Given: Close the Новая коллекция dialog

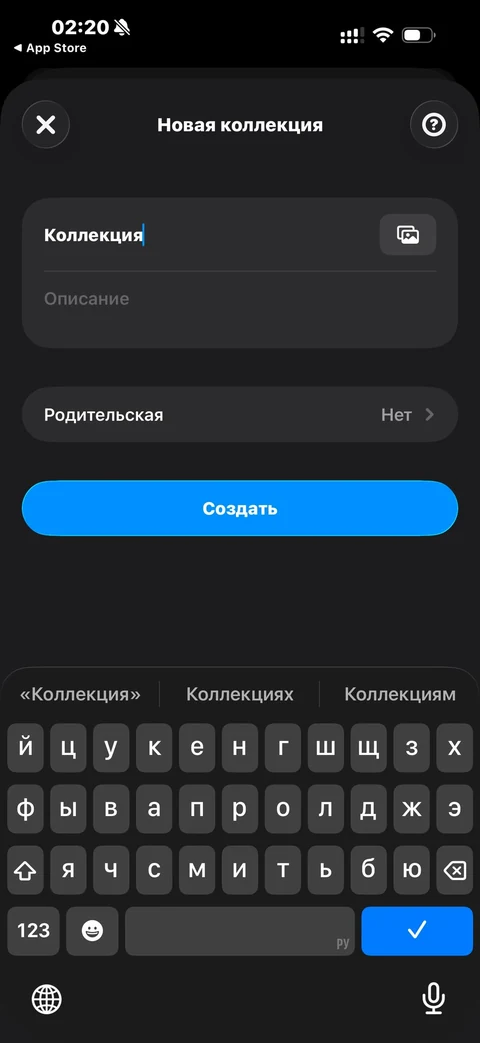Looking at the screenshot, I should (x=46, y=124).
